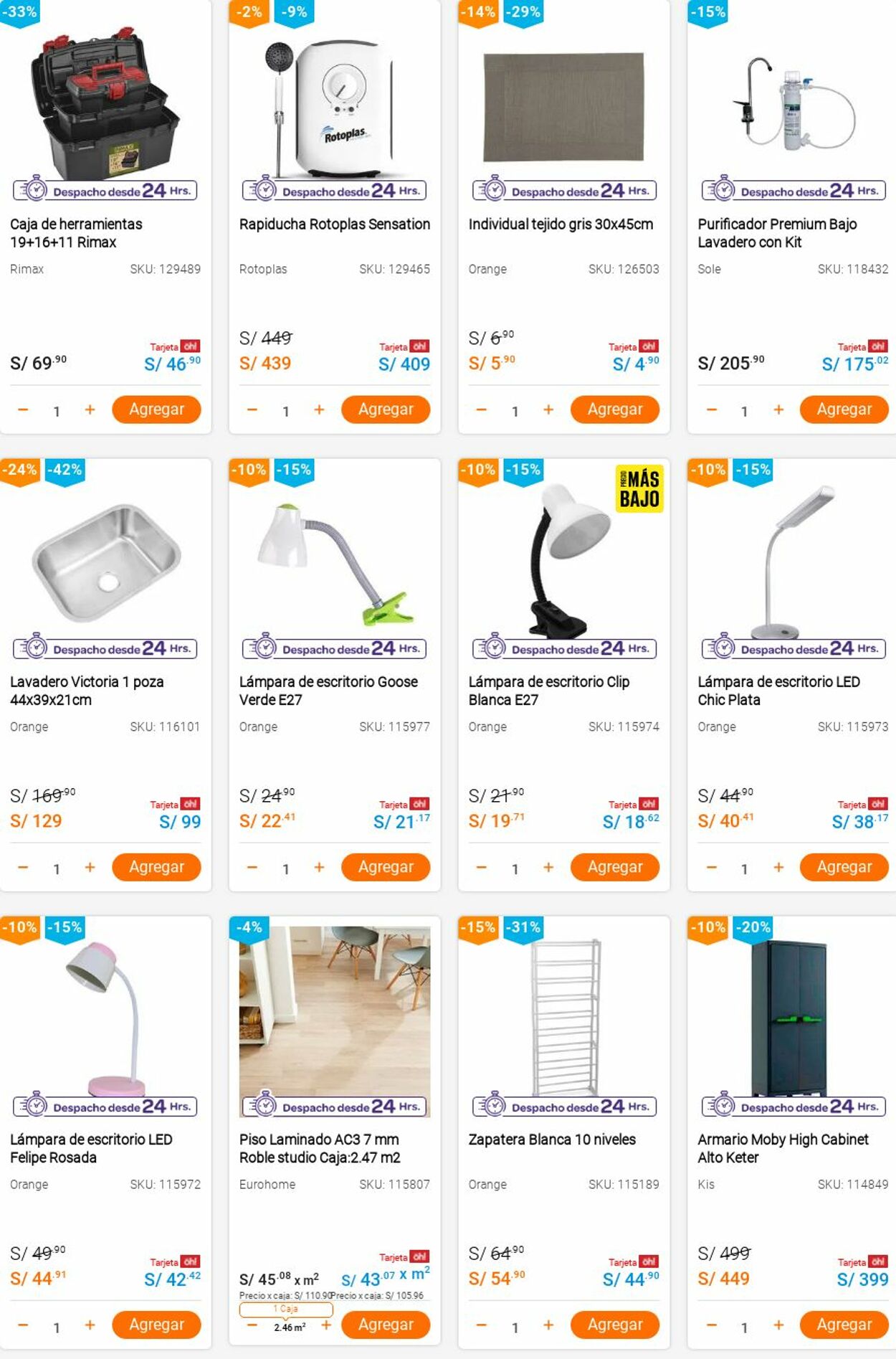Add Lámpara de escritorio LED Chic Plata

click(x=844, y=867)
